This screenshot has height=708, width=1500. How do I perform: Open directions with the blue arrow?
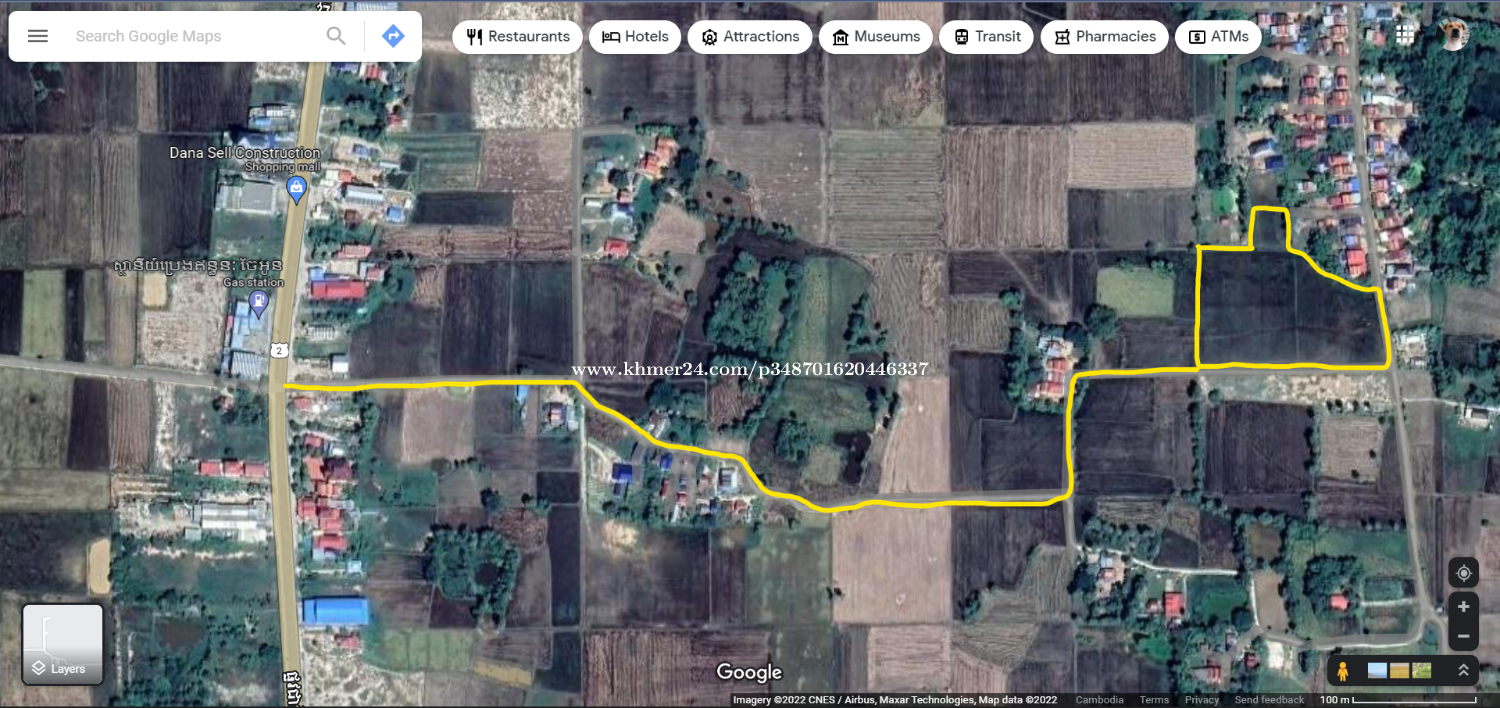coord(393,36)
